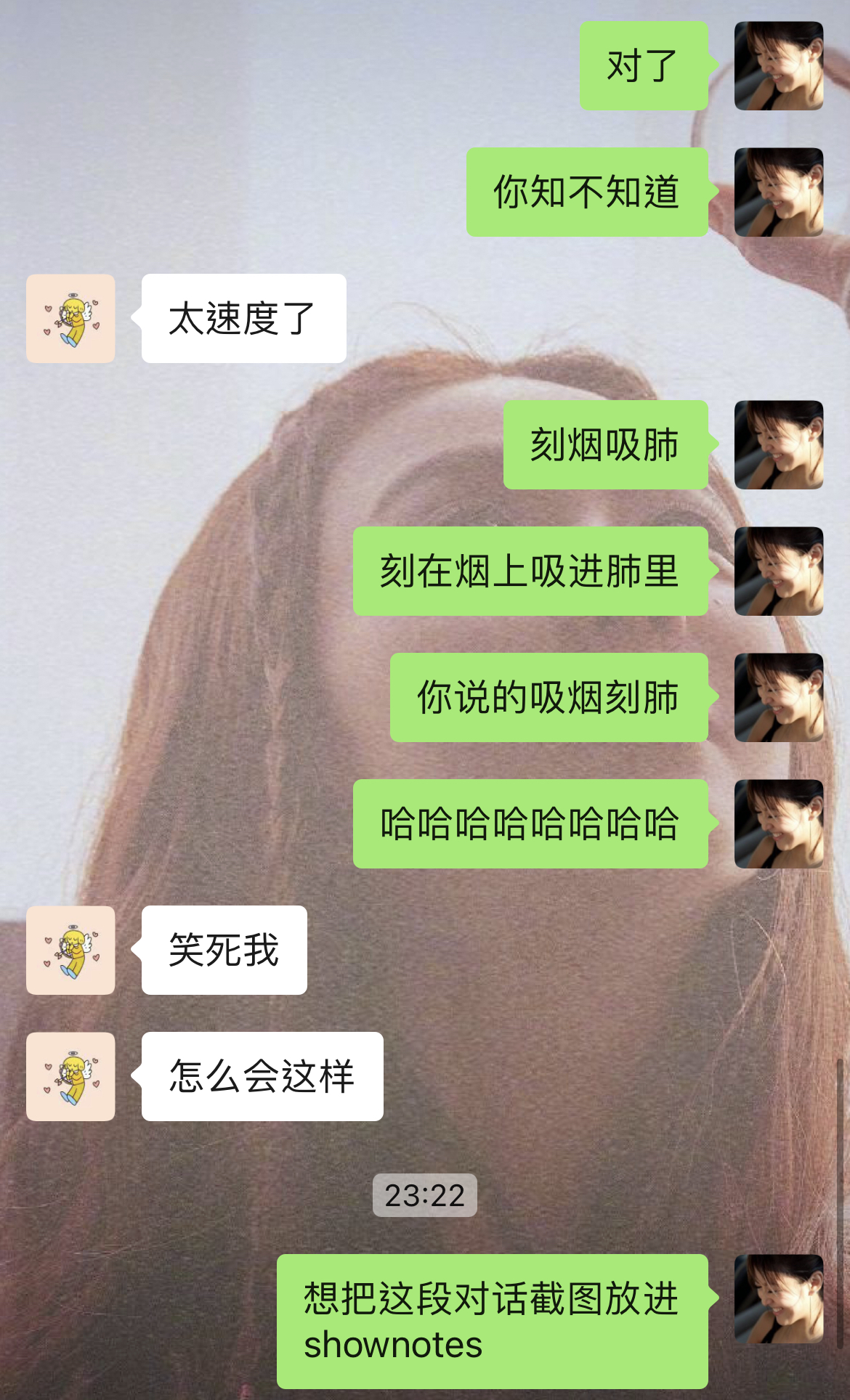
Task: View profile from avatar beside 刻烟吸肺
Action: click(778, 445)
